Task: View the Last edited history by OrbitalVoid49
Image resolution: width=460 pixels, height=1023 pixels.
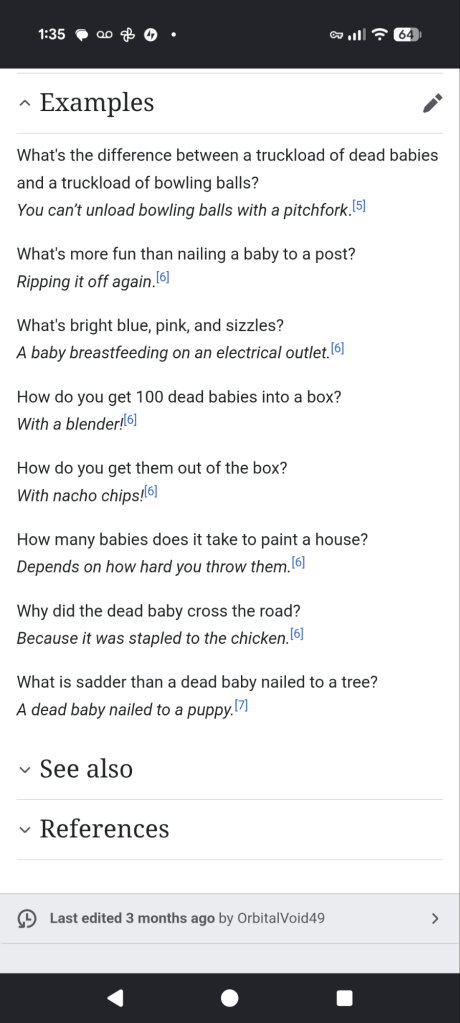Action: (230, 918)
